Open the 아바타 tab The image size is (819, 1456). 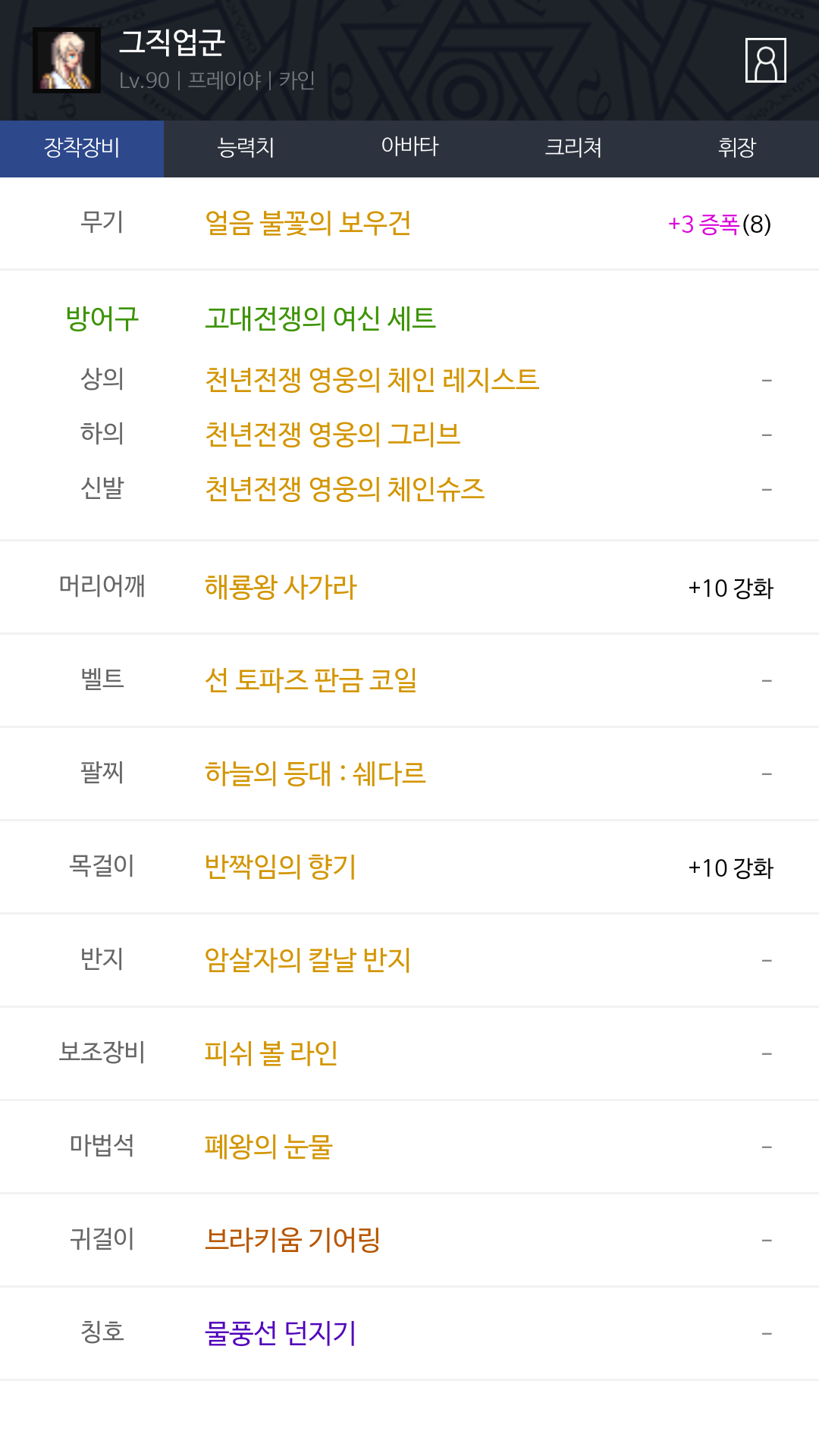[409, 149]
